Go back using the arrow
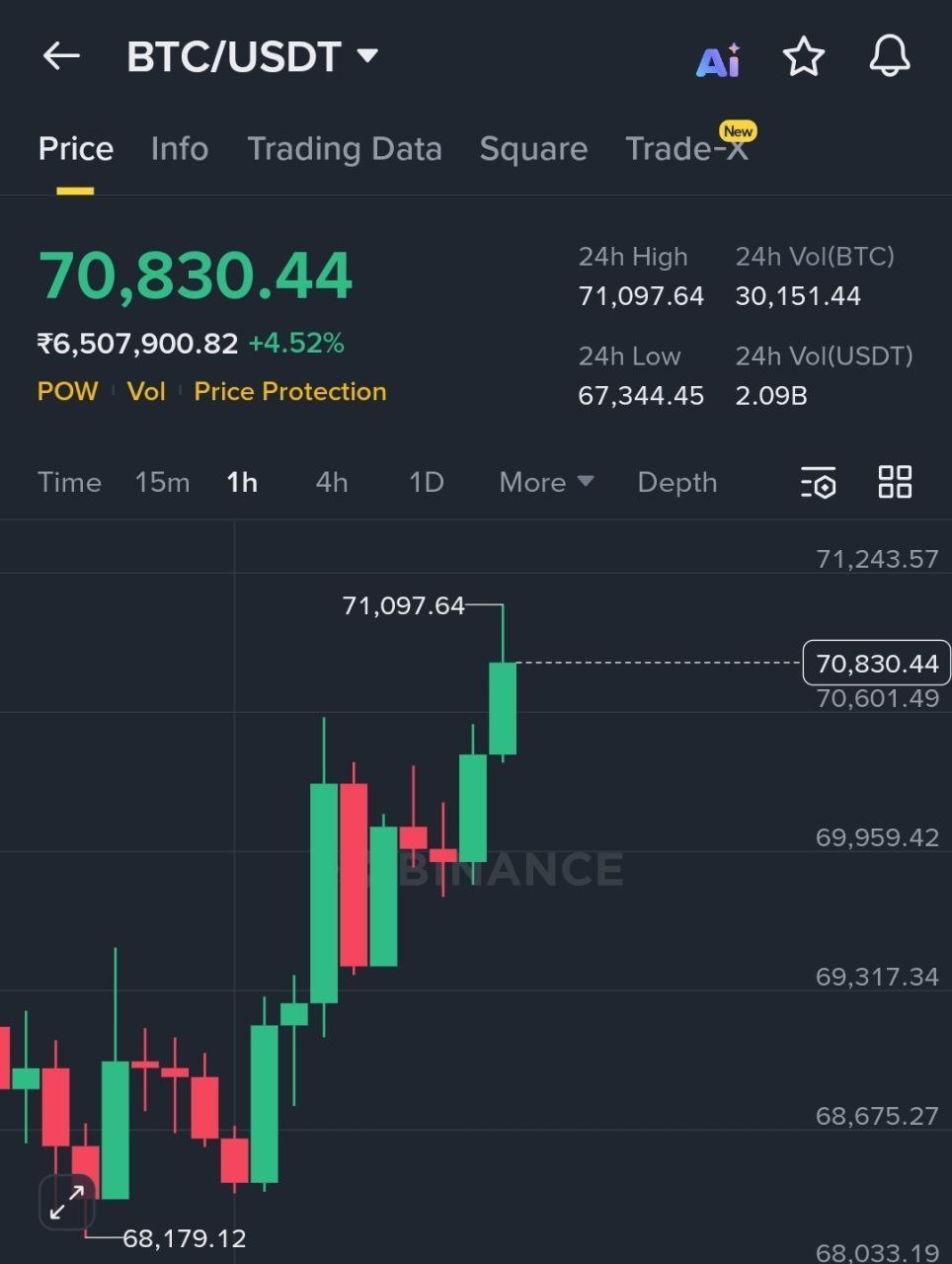Image resolution: width=952 pixels, height=1264 pixels. click(x=61, y=56)
